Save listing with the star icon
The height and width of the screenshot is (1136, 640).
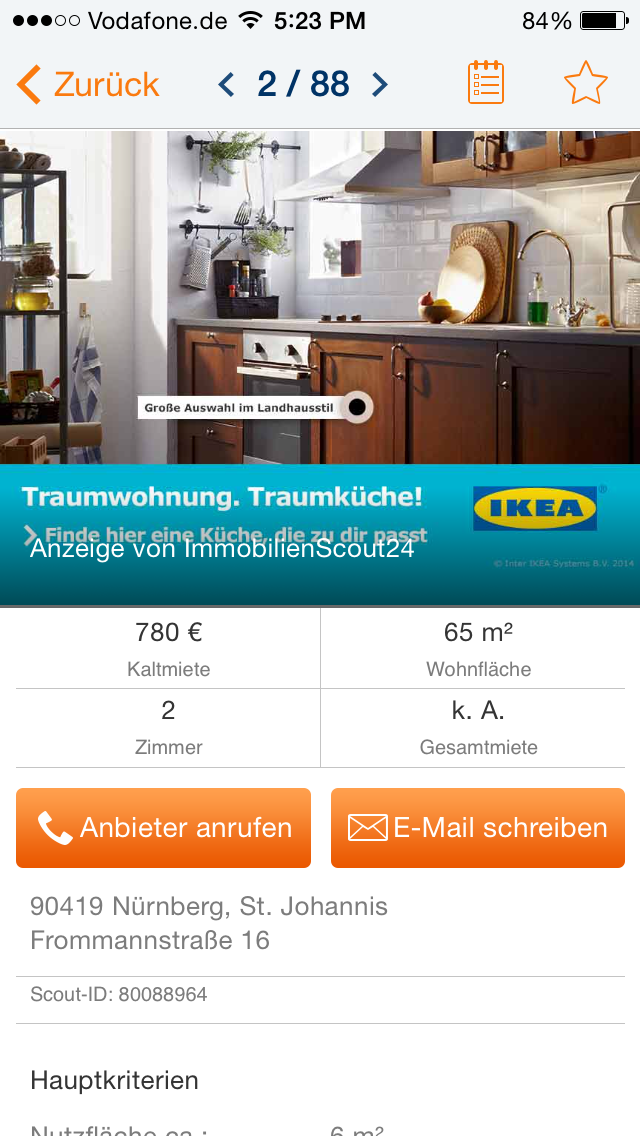(x=586, y=83)
